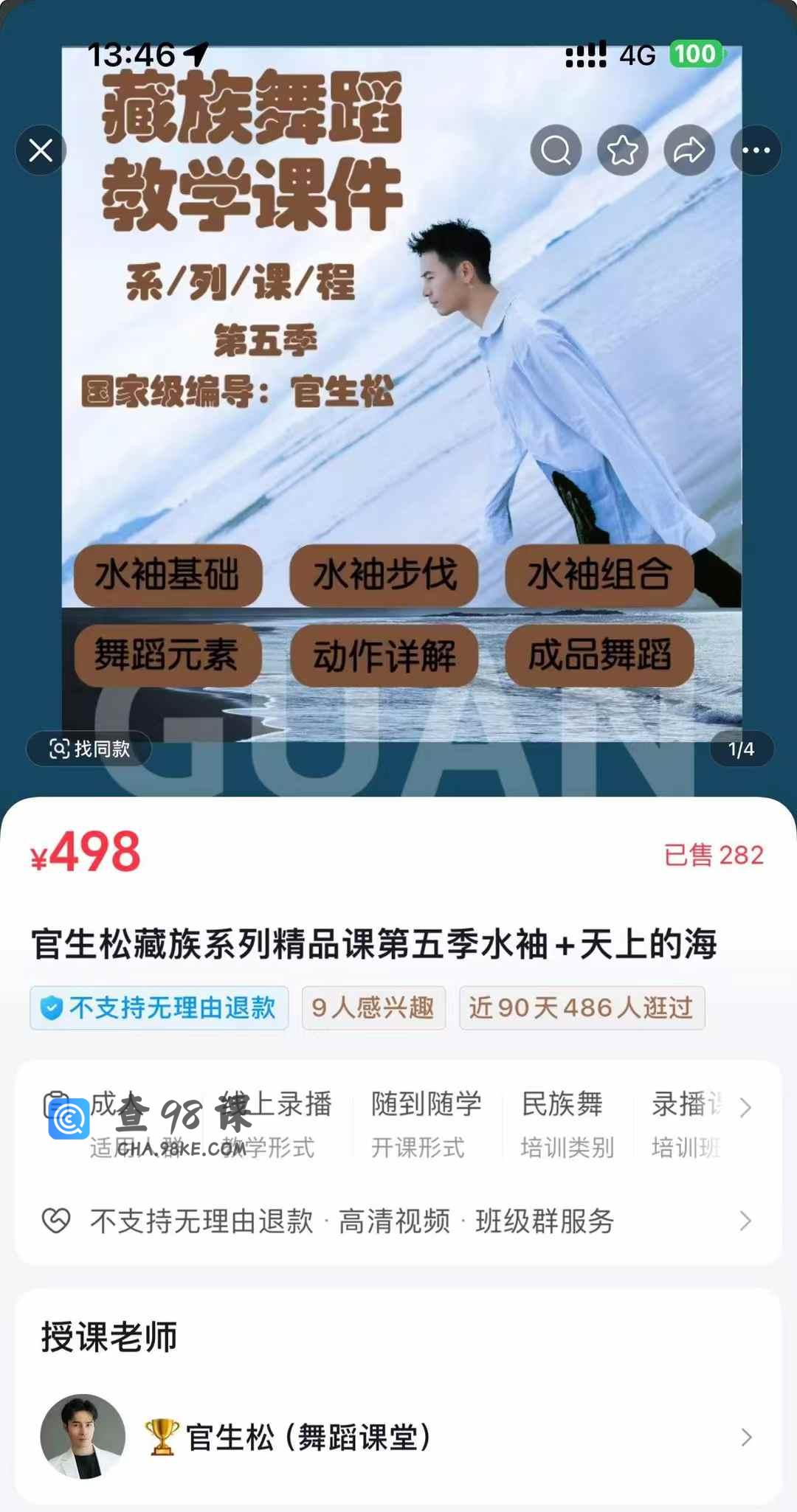
Task: Open the three-dot overflow menu
Action: (756, 150)
